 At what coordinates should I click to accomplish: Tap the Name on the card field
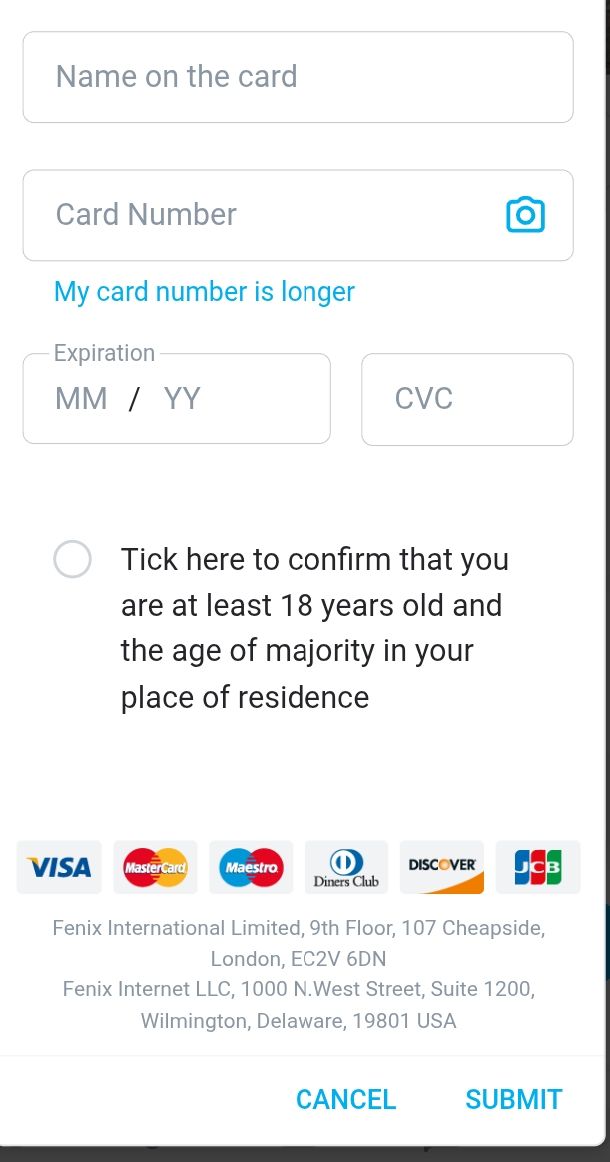tap(297, 77)
